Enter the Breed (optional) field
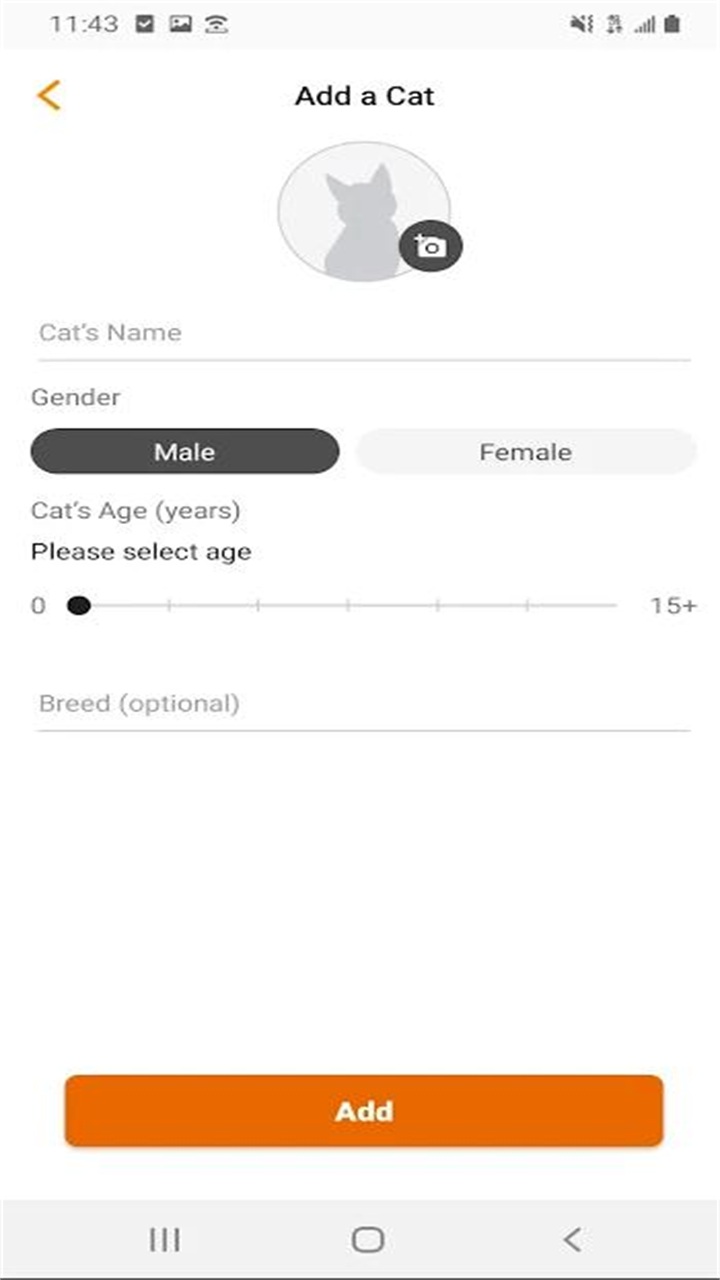This screenshot has width=720, height=1280. (363, 703)
